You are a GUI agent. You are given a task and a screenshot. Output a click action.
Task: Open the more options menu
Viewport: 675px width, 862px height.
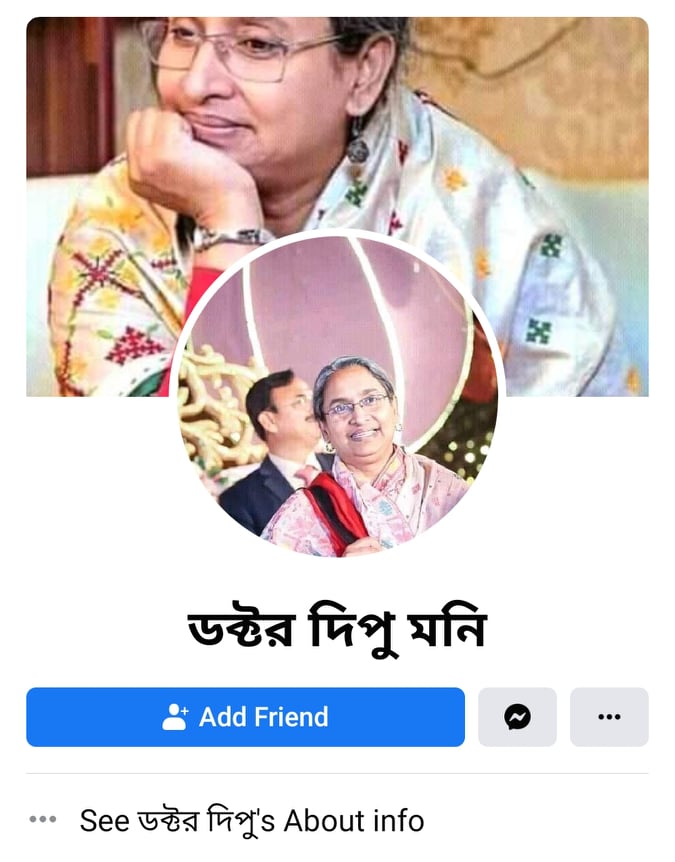(x=609, y=717)
